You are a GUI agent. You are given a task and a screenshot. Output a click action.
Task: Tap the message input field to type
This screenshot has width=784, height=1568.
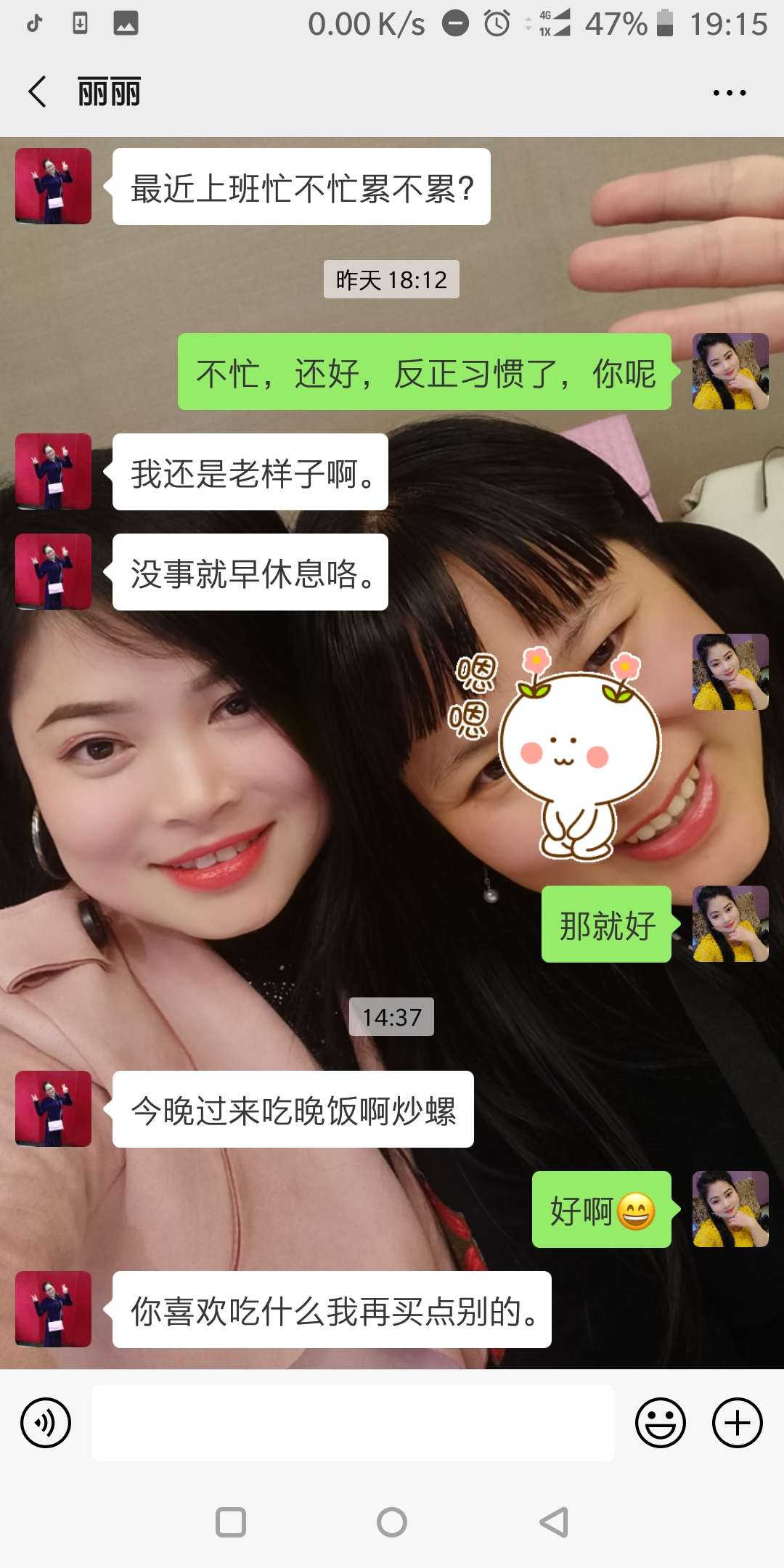(x=352, y=1423)
